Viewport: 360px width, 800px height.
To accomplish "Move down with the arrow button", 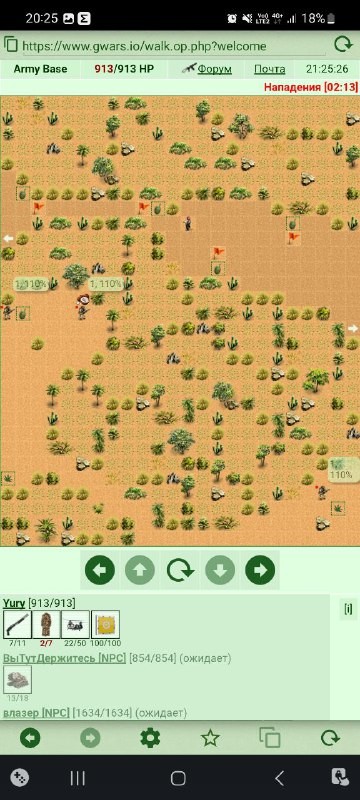I will click(x=220, y=570).
